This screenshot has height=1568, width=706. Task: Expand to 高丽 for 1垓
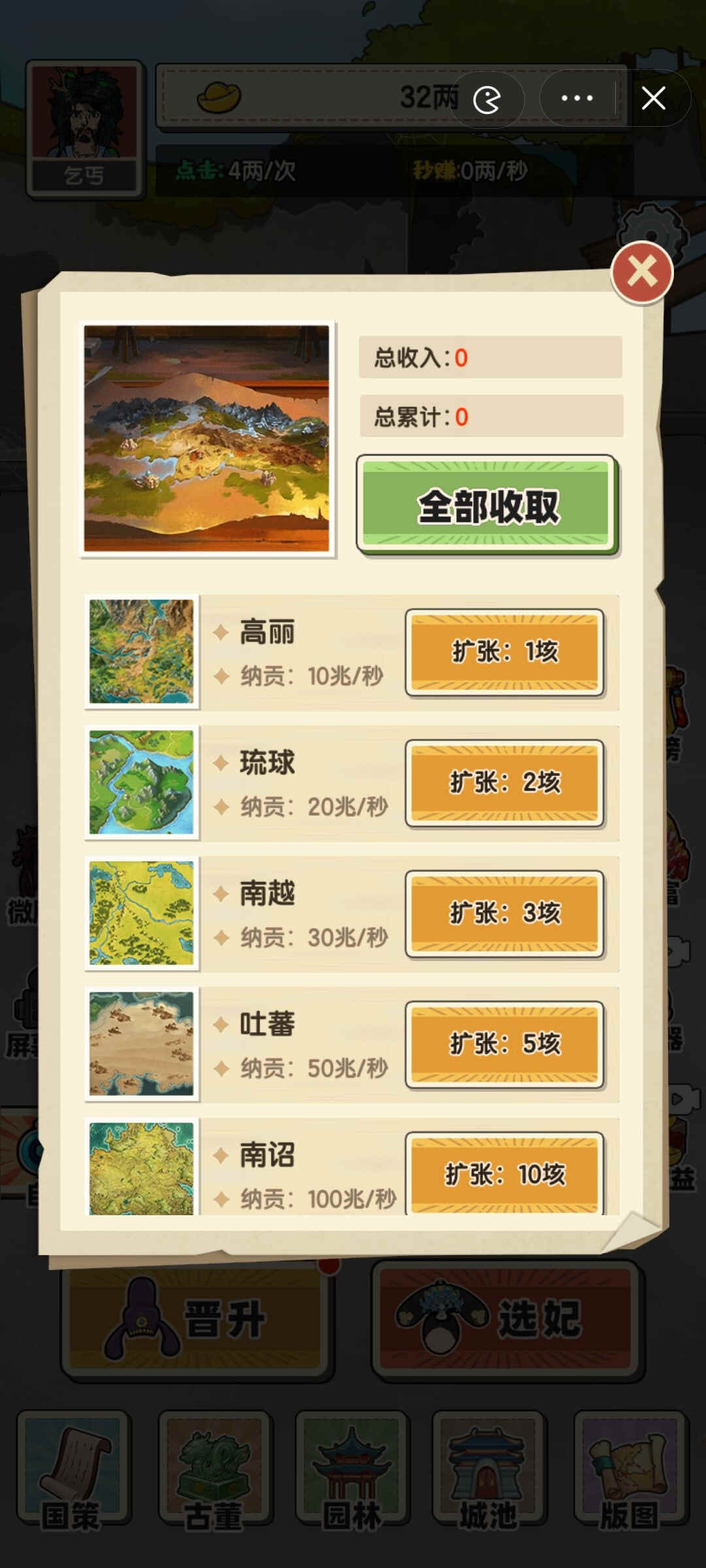504,652
